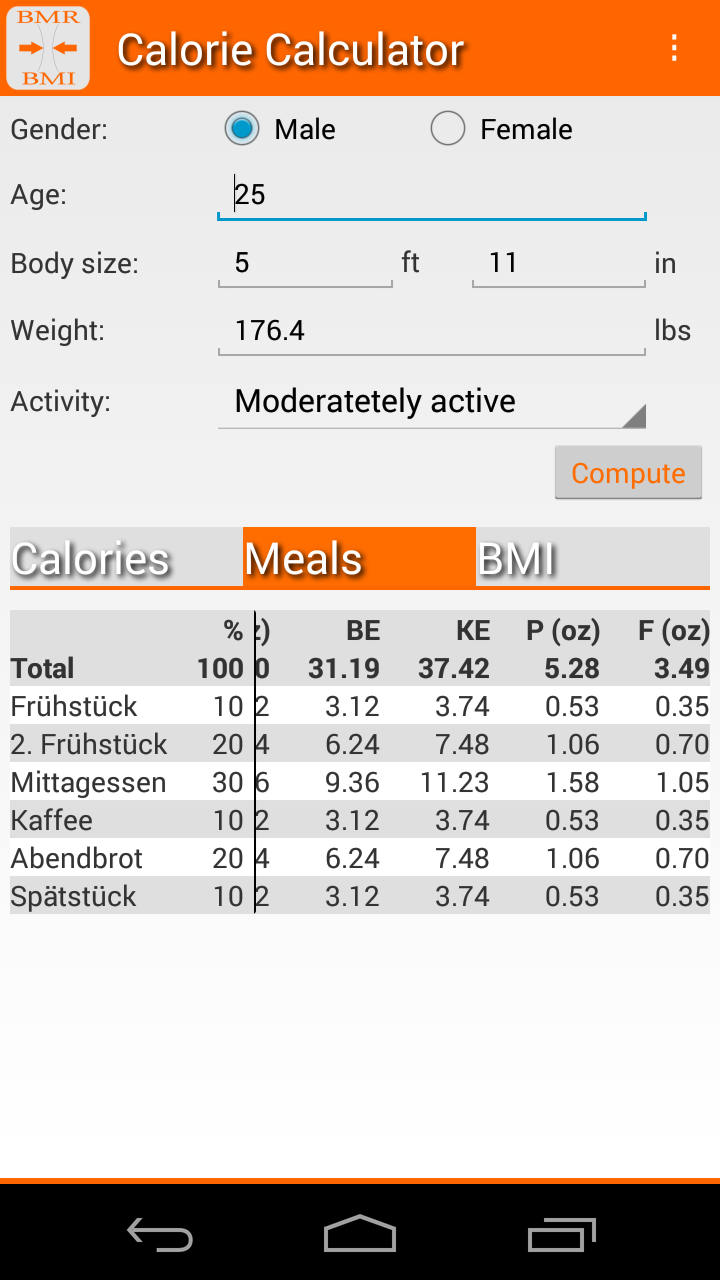This screenshot has height=1280, width=720.
Task: Go to the home screen
Action: click(x=360, y=1234)
